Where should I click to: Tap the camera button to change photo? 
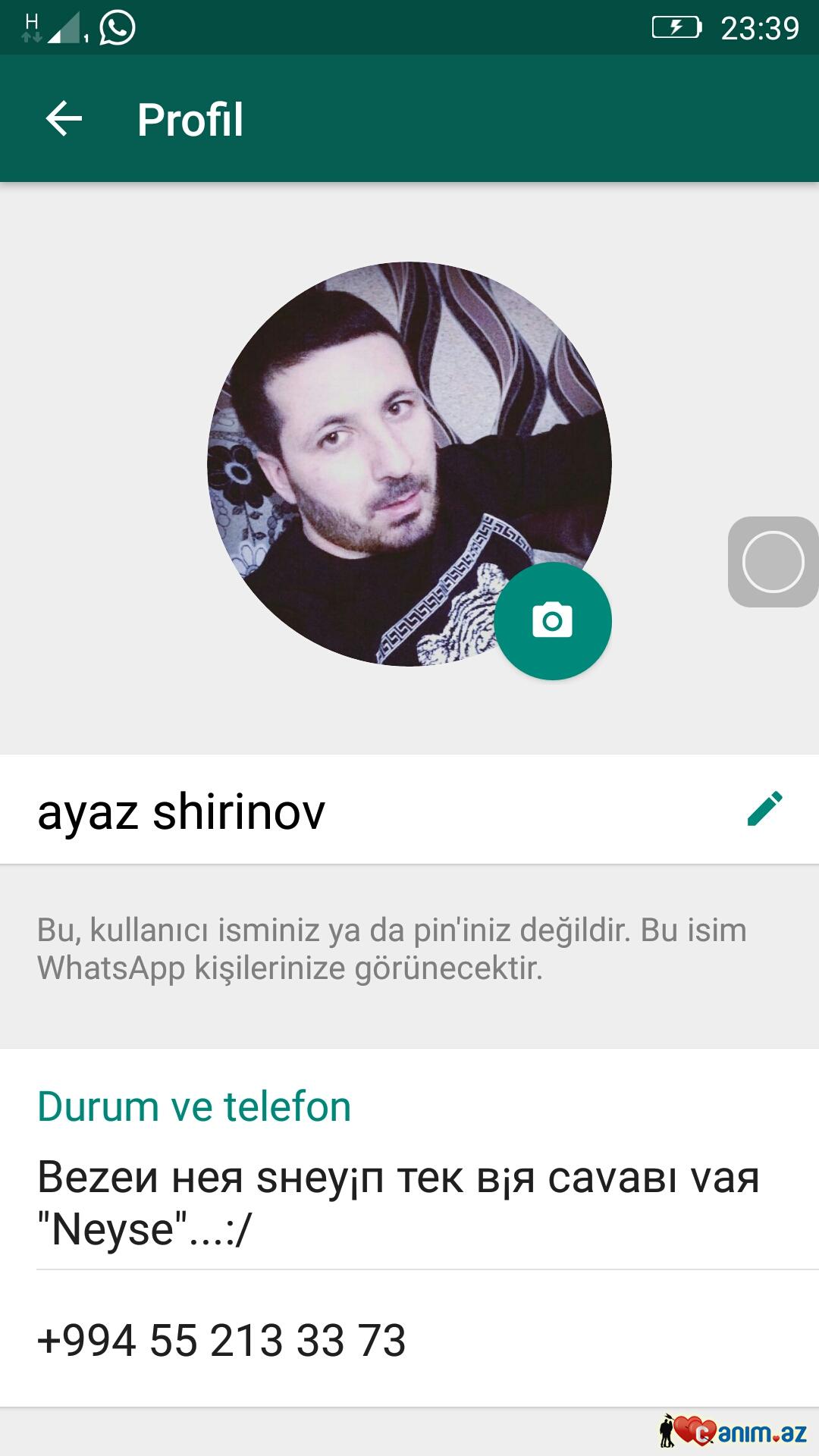click(553, 621)
